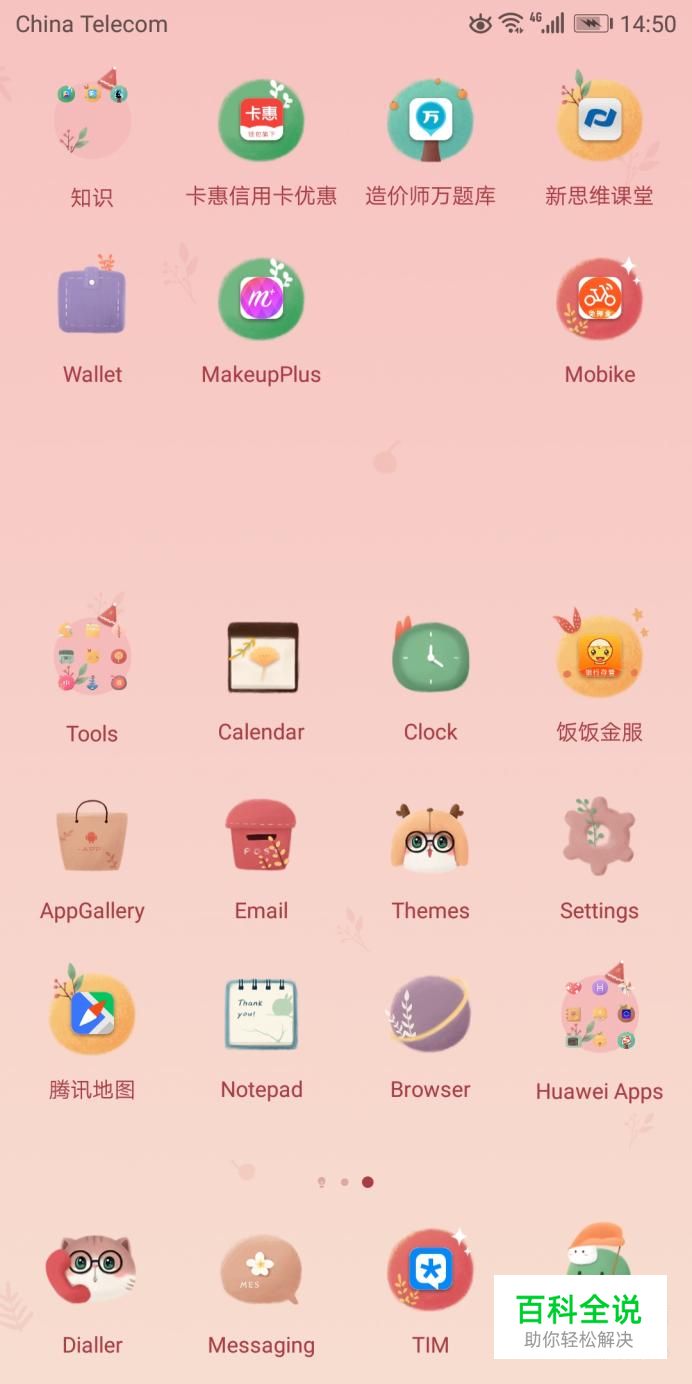
Task: Open the Email app
Action: (261, 836)
